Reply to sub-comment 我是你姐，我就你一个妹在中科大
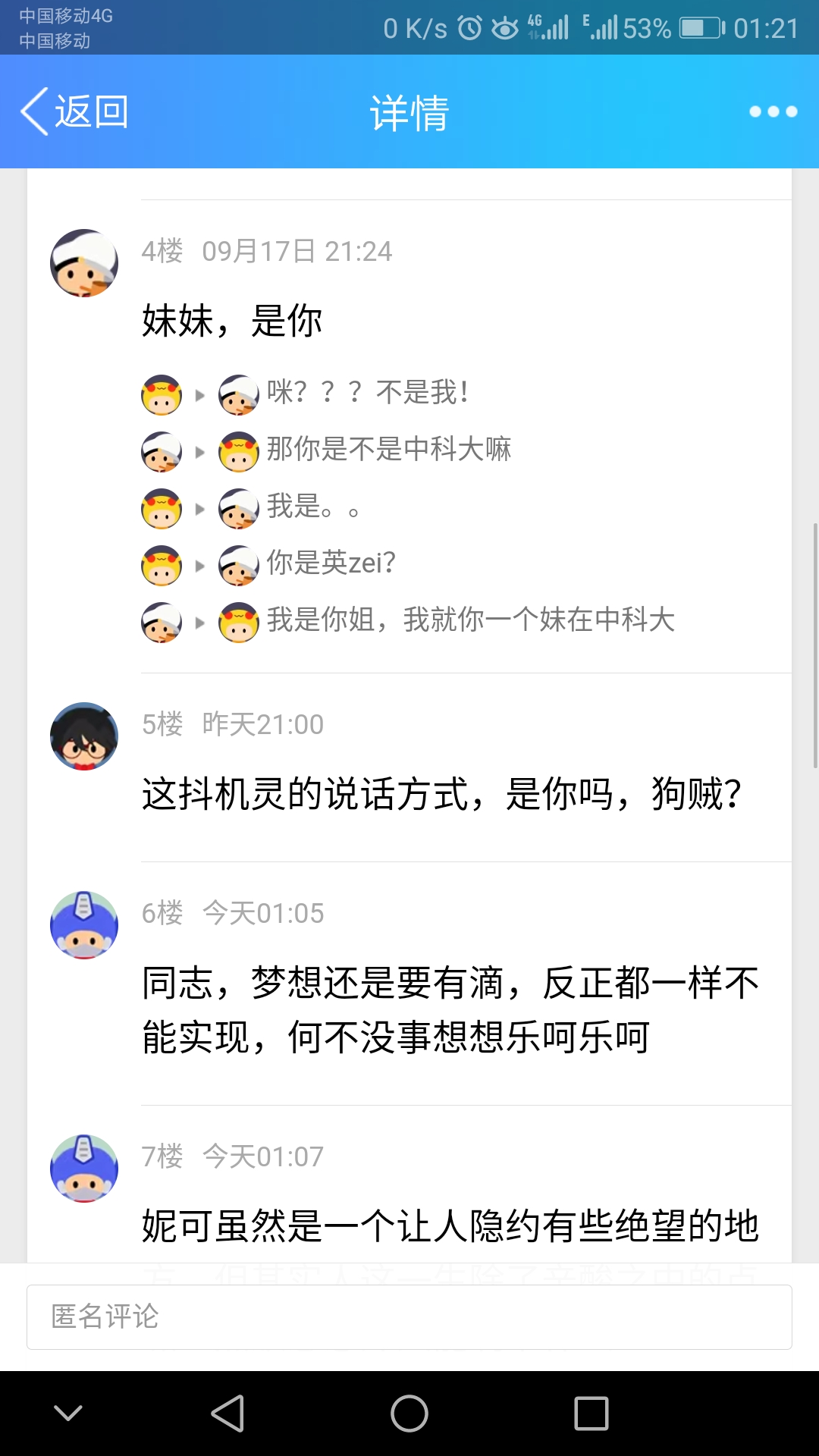819x1456 pixels. [x=470, y=620]
